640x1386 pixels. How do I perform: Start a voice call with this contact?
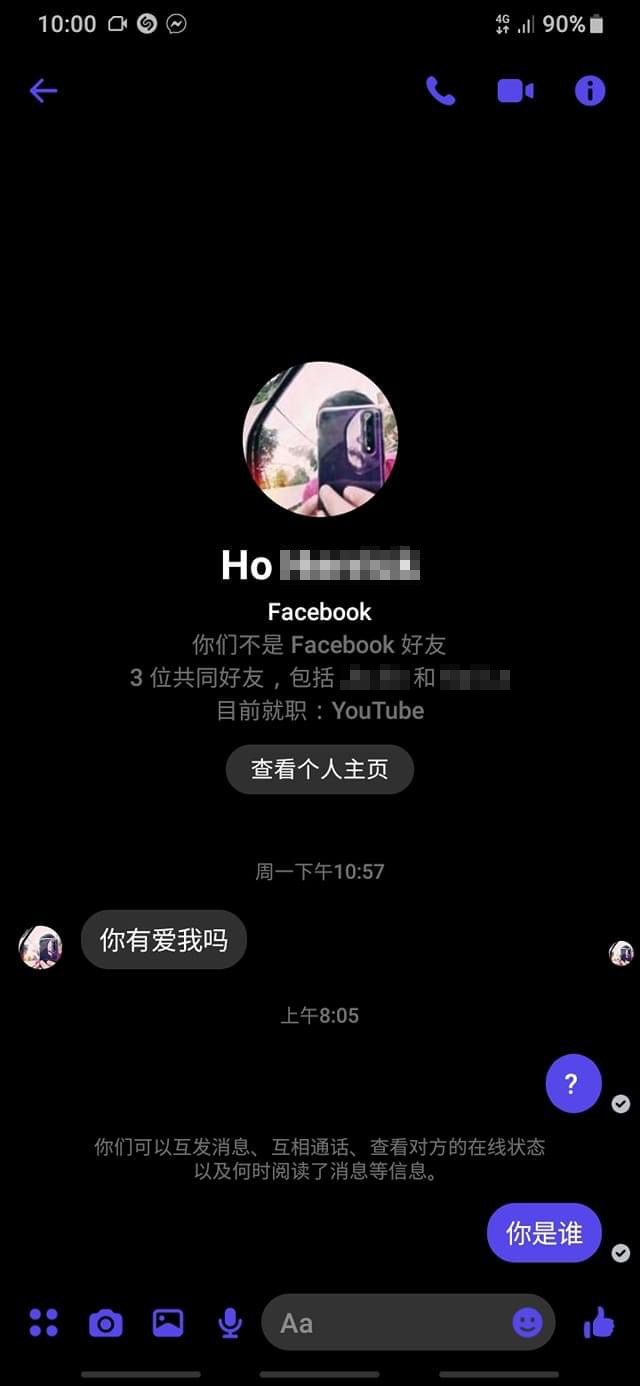(x=440, y=91)
